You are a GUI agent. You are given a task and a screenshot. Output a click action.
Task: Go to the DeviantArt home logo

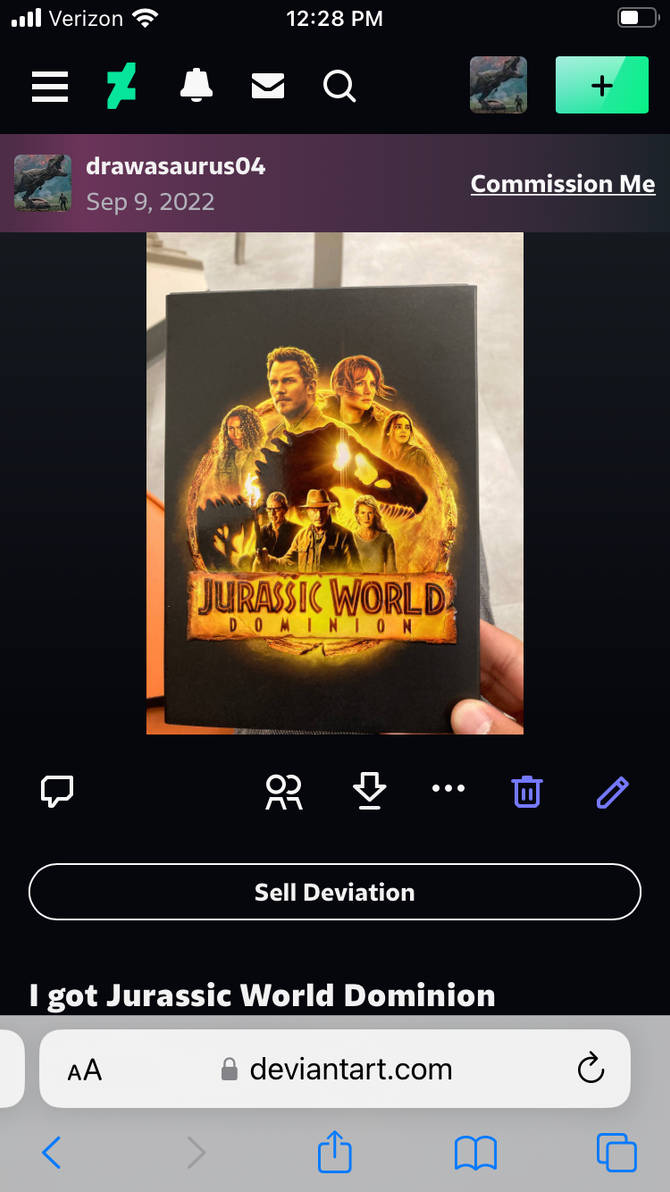coord(122,86)
